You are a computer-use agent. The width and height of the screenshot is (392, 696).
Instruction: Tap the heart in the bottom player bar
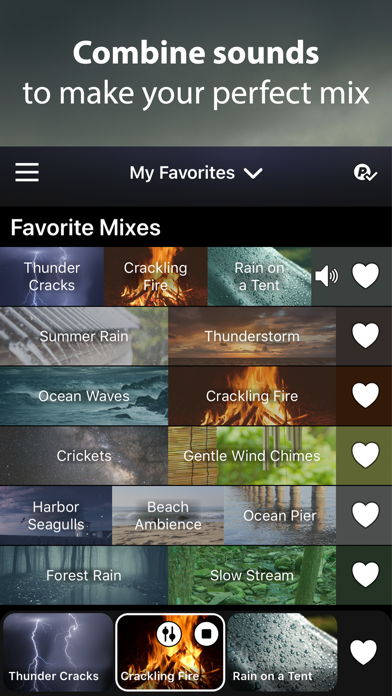(364, 652)
